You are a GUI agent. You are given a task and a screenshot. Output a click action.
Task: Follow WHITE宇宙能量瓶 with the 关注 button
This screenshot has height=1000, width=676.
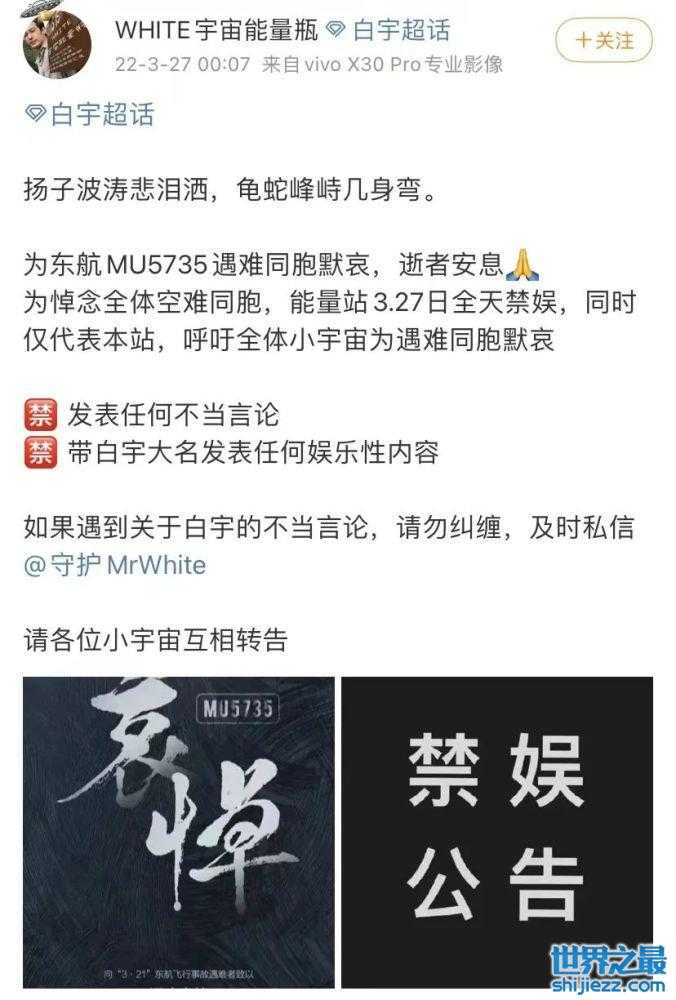pyautogui.click(x=604, y=41)
